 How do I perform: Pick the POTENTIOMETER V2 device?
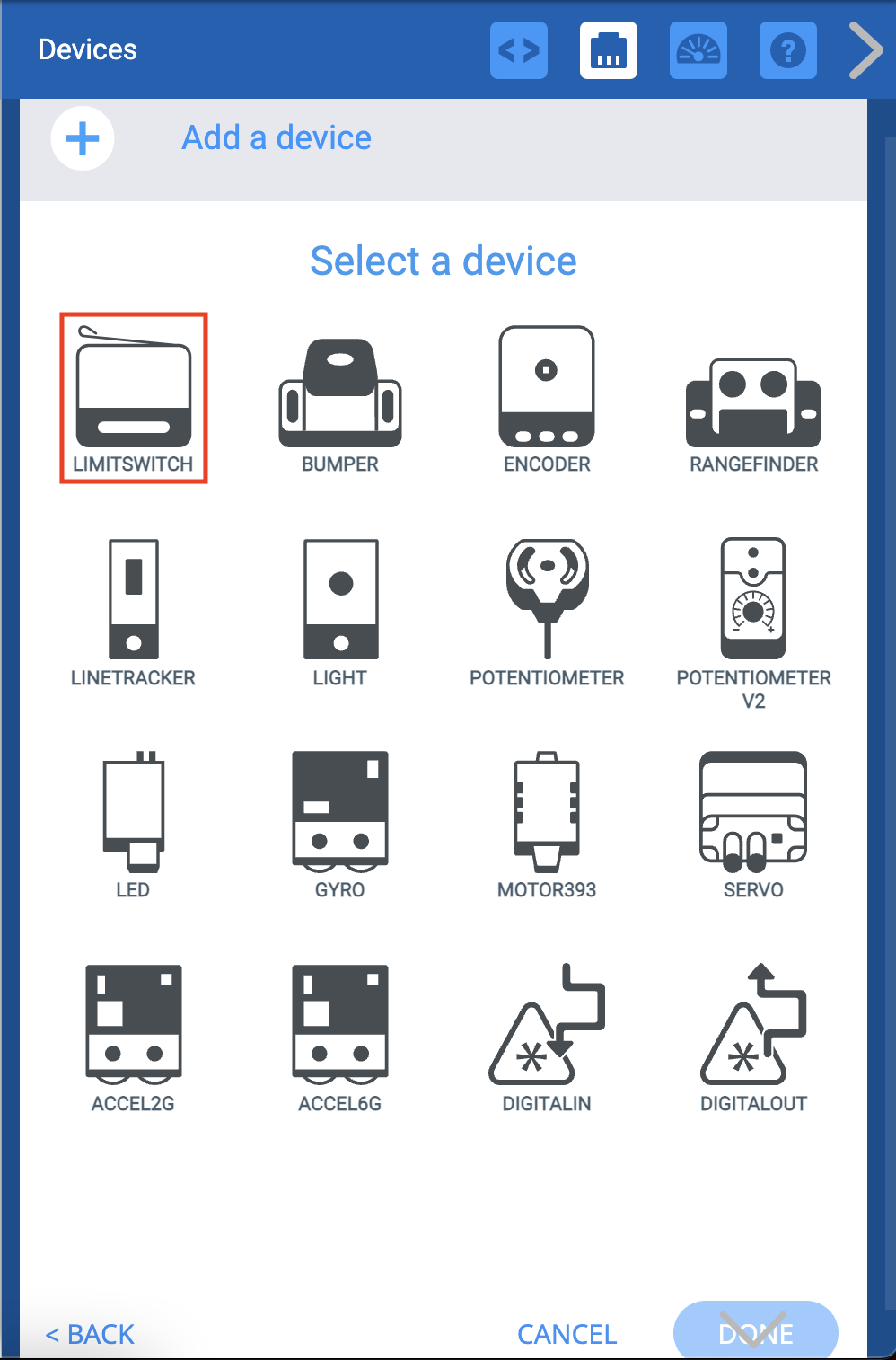[753, 602]
